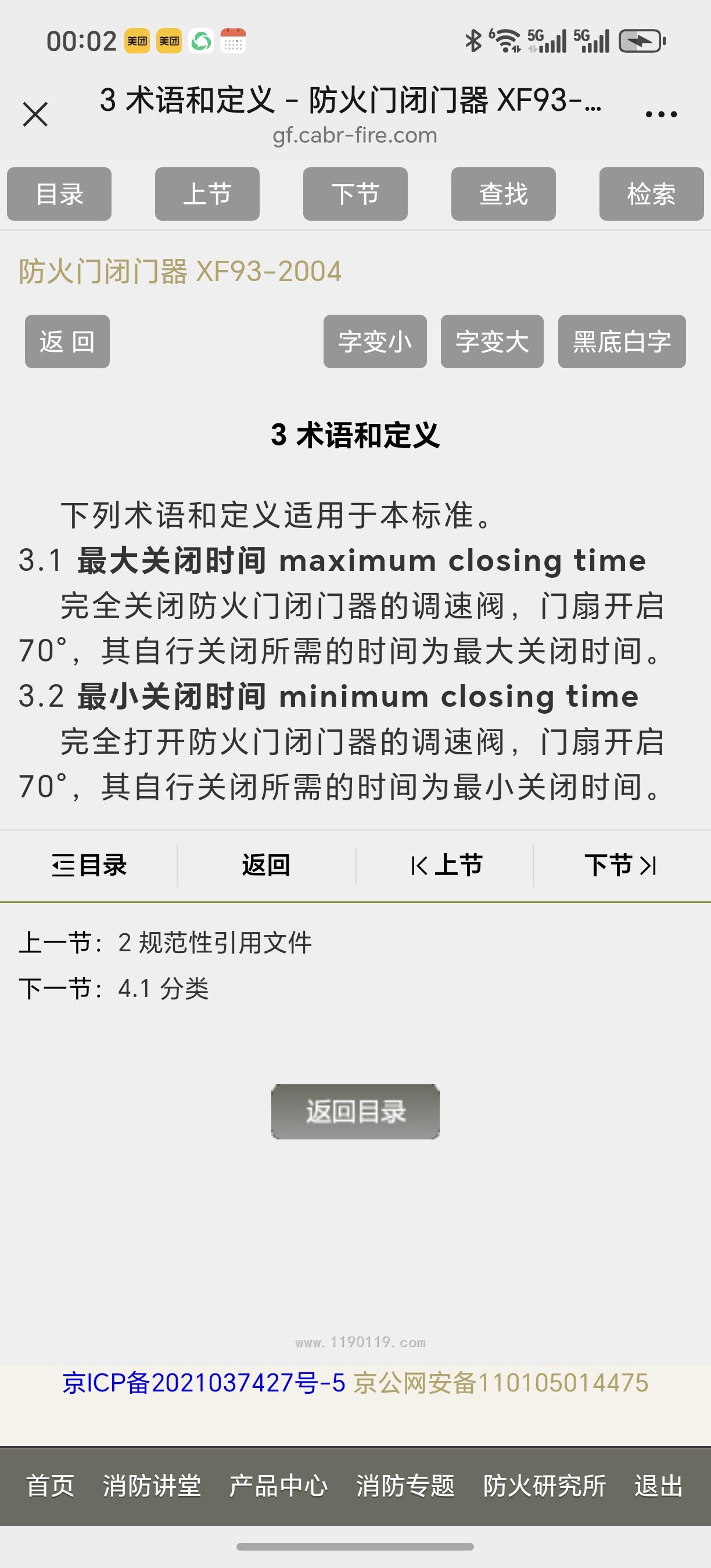Open previous section 2 规范性引用文件
Viewport: 711px width, 1568px height.
(214, 943)
